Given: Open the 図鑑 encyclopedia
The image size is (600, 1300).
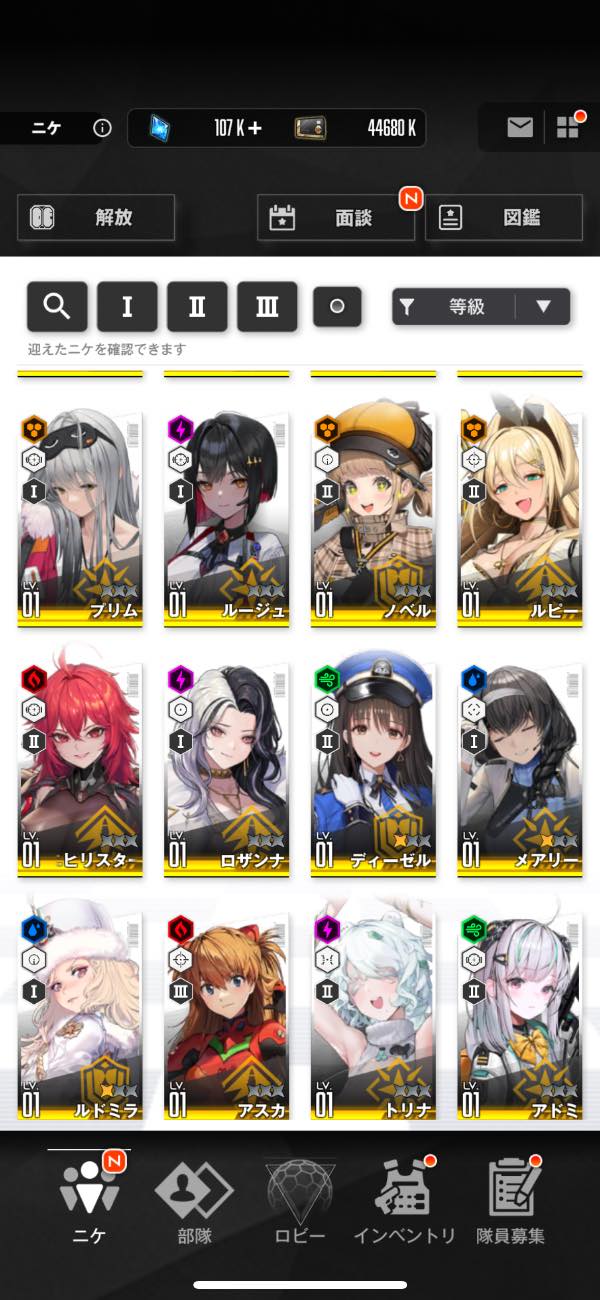Looking at the screenshot, I should 504,218.
